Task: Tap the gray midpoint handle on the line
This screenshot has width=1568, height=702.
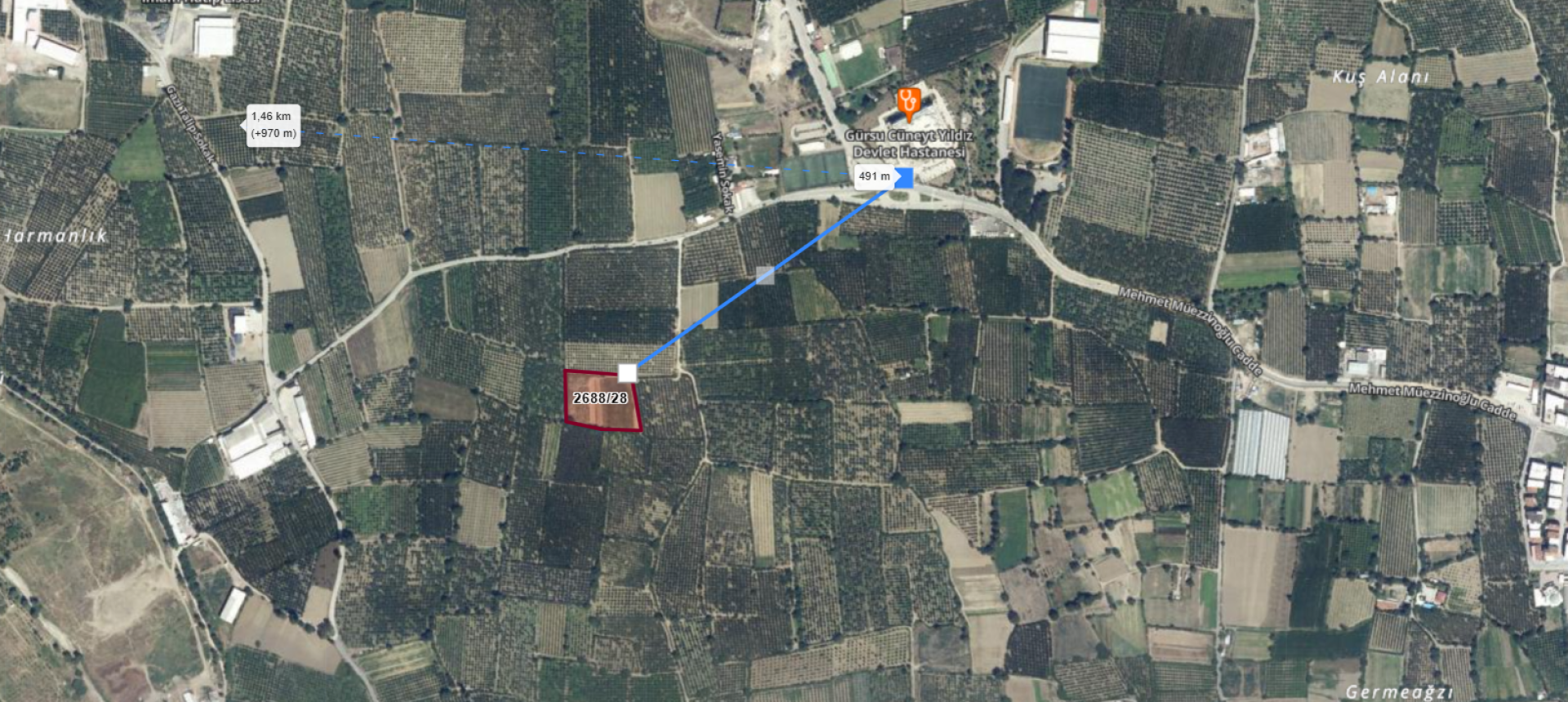Action: (x=765, y=275)
